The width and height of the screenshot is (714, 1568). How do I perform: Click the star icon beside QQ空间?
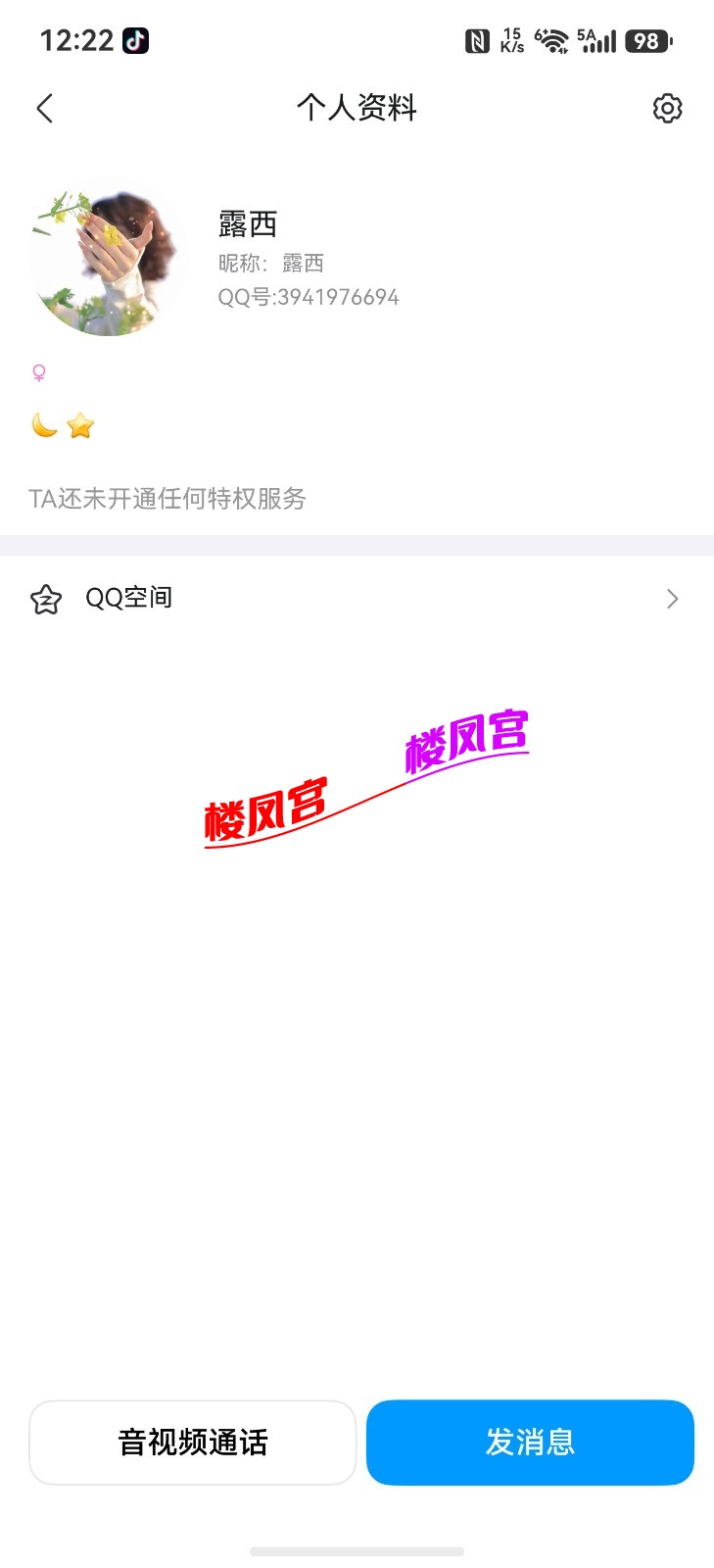click(45, 598)
